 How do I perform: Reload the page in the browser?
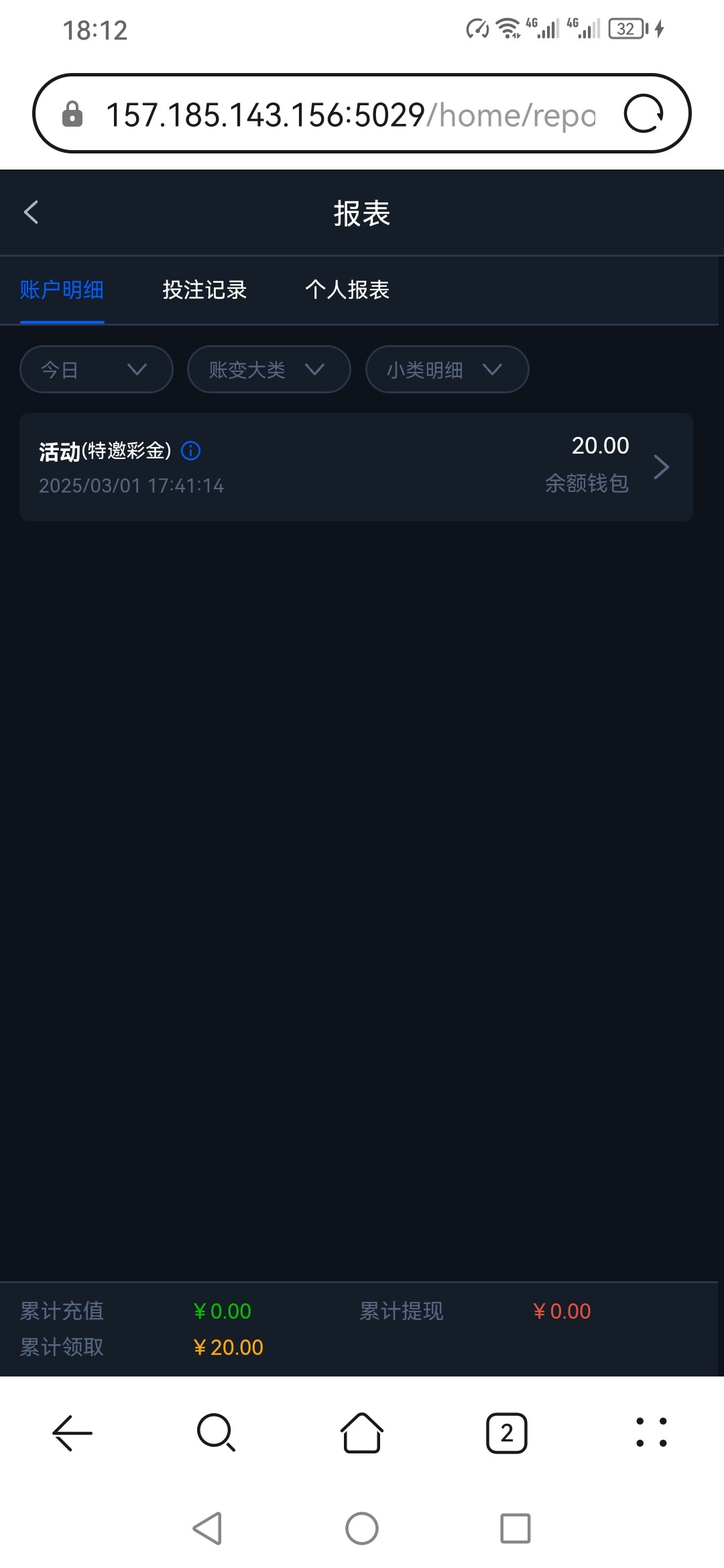[x=644, y=113]
